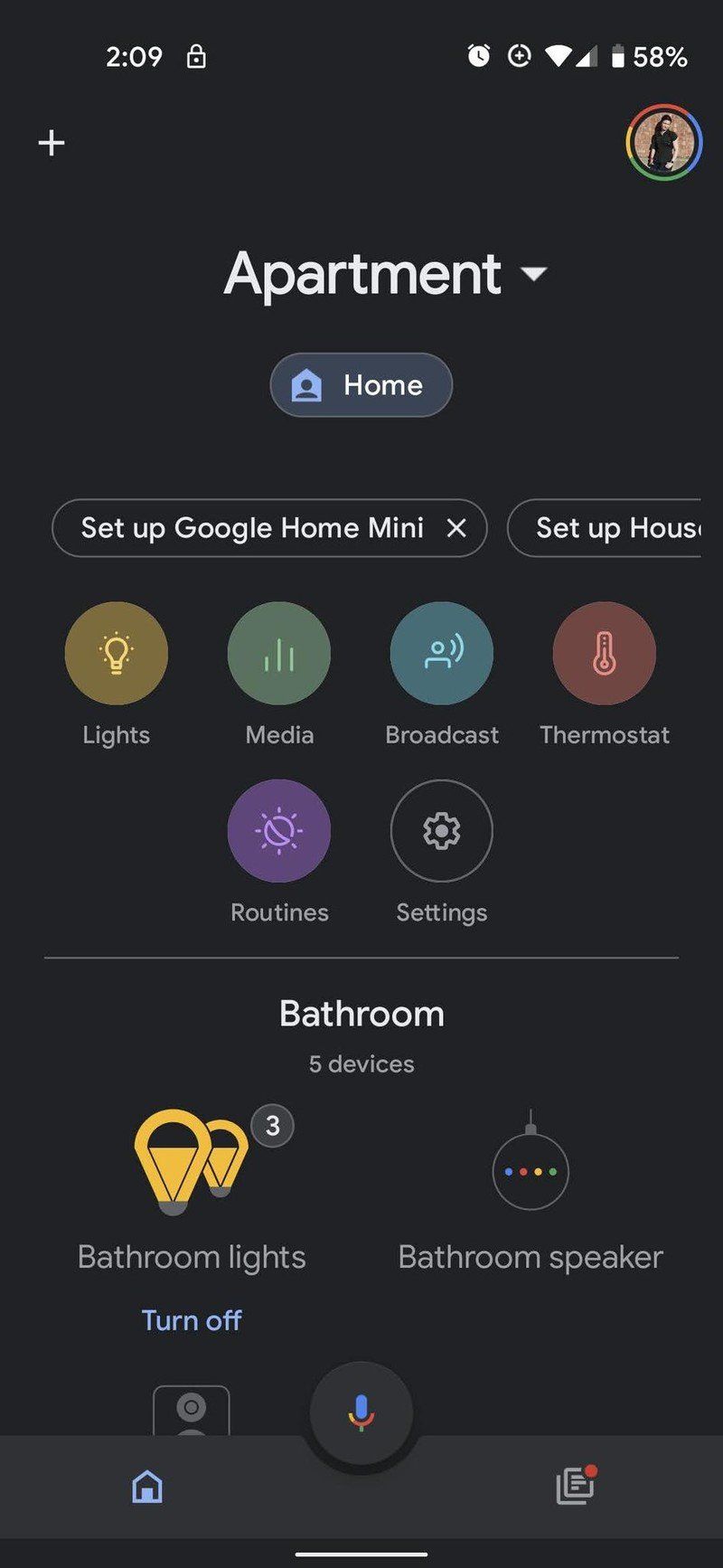Viewport: 723px width, 1568px height.
Task: Add a new device with the plus icon
Action: coord(52,142)
